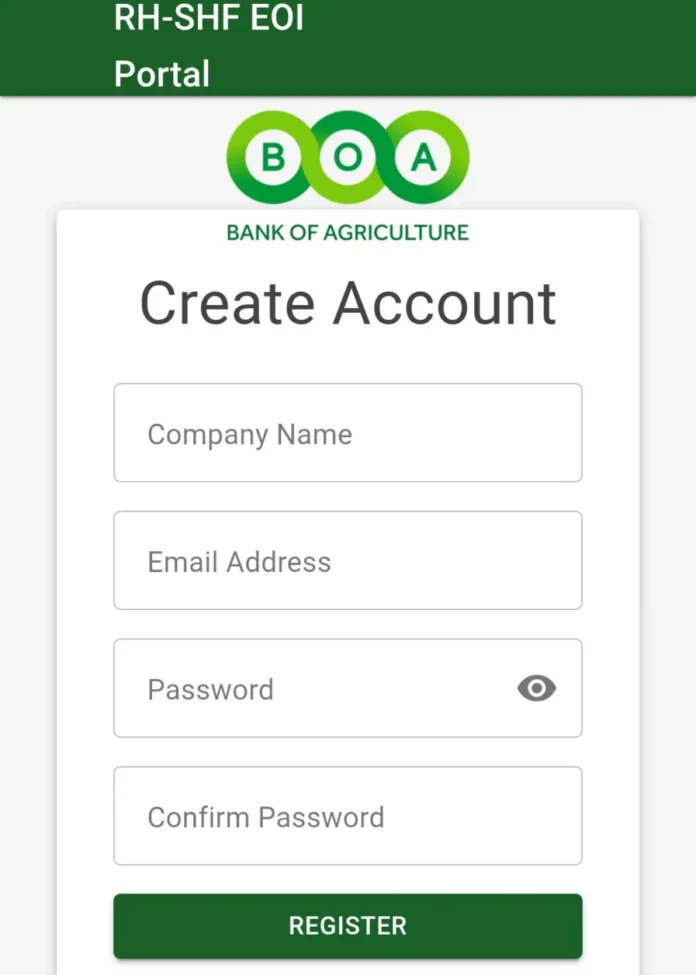The height and width of the screenshot is (975, 696).
Task: Select the Password input field
Action: tap(310, 689)
